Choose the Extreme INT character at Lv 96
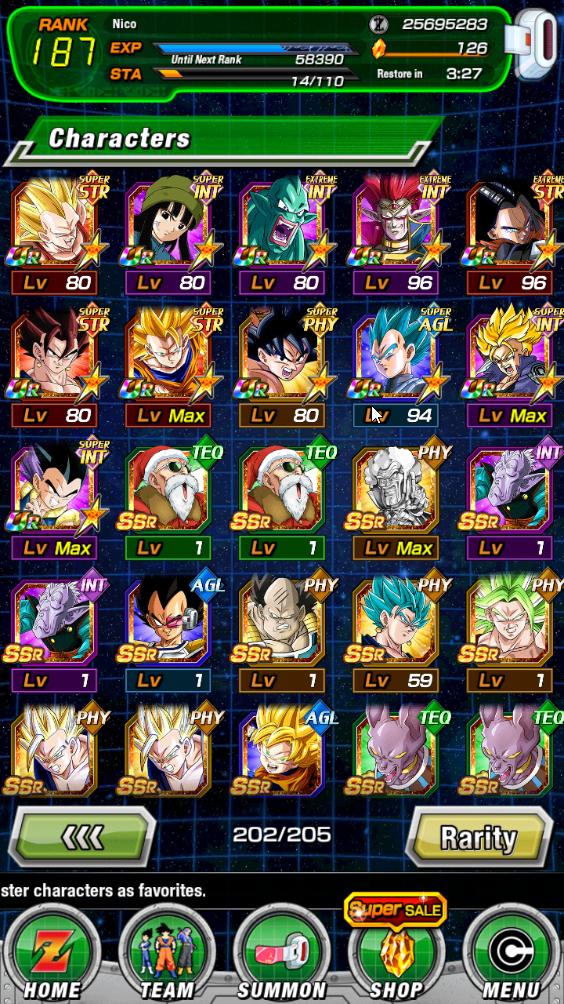This screenshot has height=1004, width=564. (x=396, y=234)
